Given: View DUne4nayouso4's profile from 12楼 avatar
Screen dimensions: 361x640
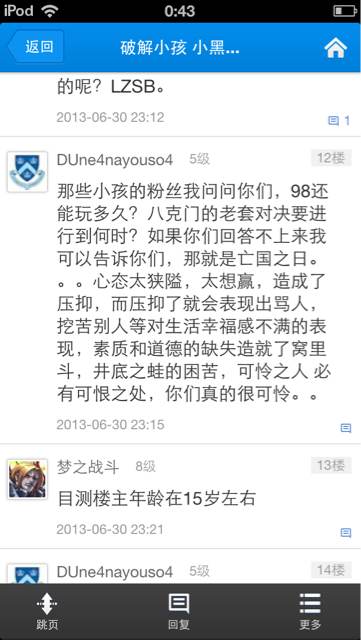Looking at the screenshot, I should coord(27,171).
